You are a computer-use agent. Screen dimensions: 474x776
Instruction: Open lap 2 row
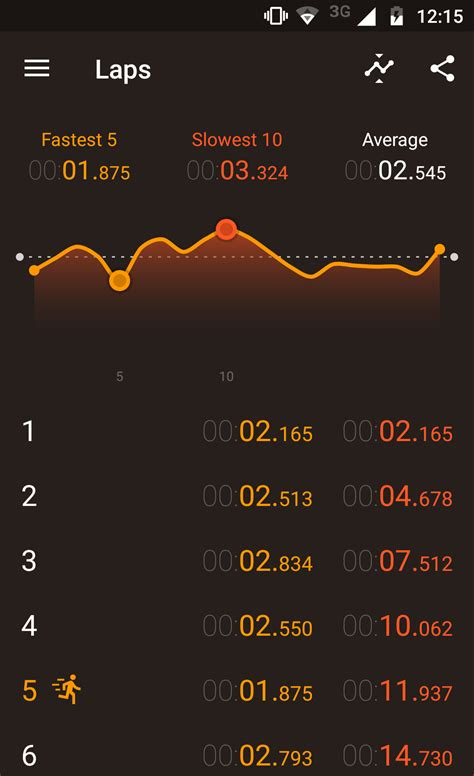pos(237,496)
